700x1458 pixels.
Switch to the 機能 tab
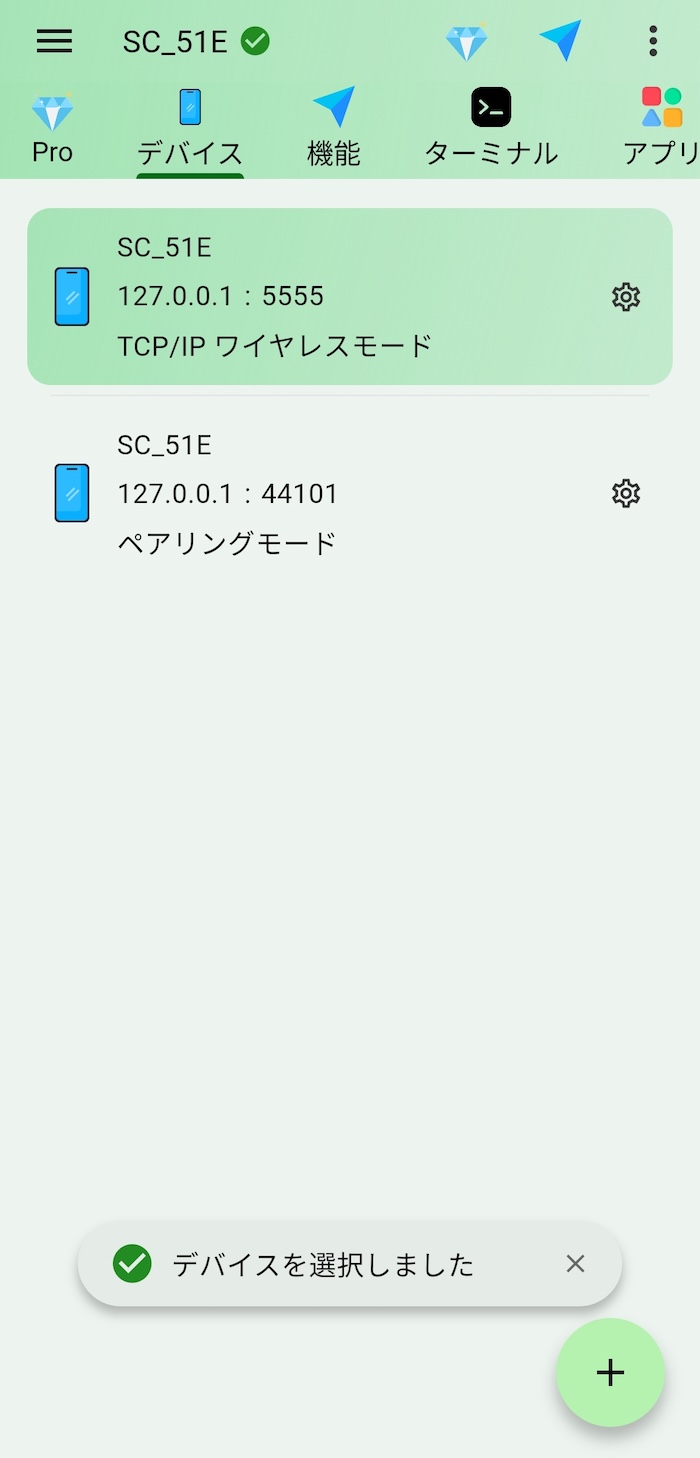(x=333, y=128)
